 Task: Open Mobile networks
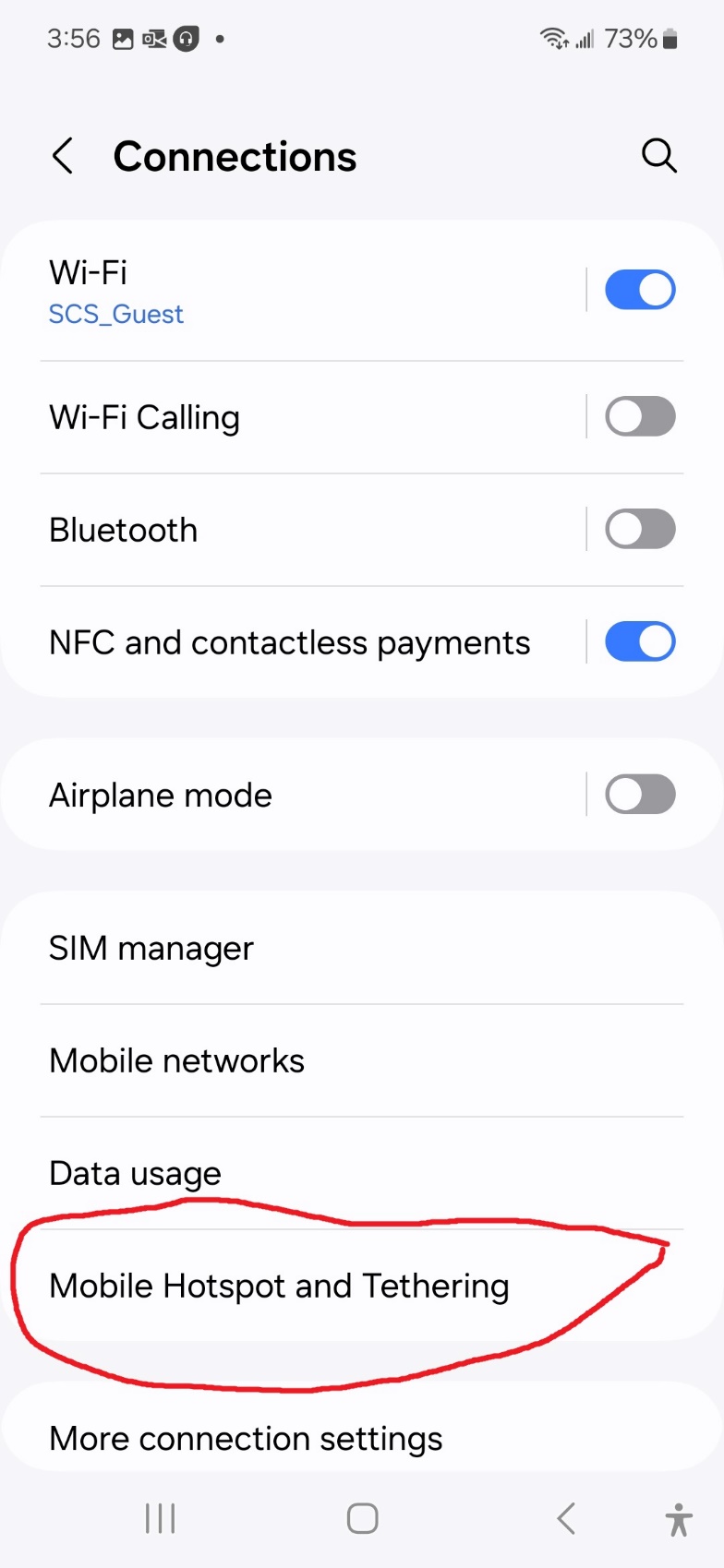pos(362,1060)
